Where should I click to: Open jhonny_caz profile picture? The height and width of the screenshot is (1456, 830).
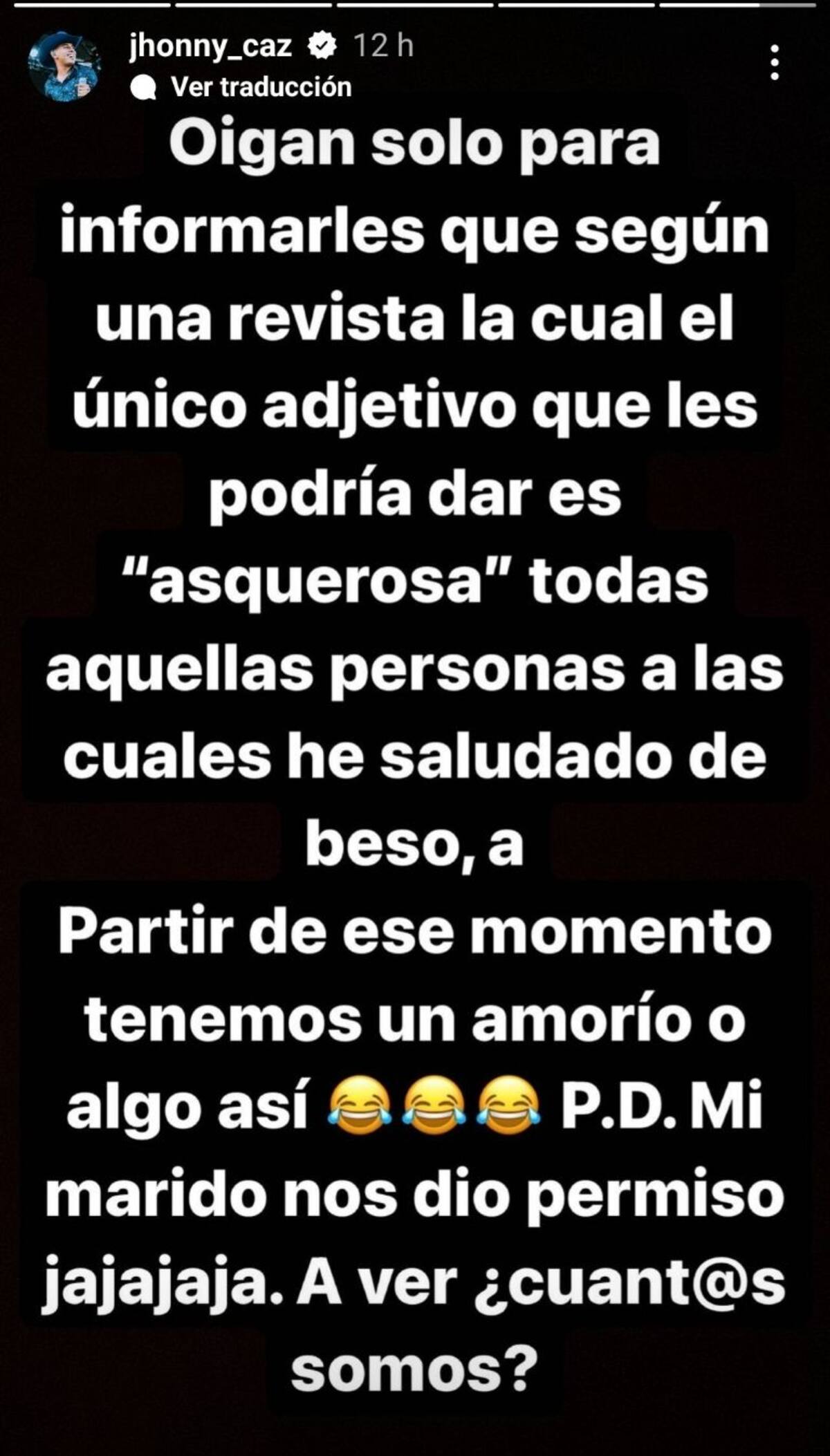click(x=64, y=66)
